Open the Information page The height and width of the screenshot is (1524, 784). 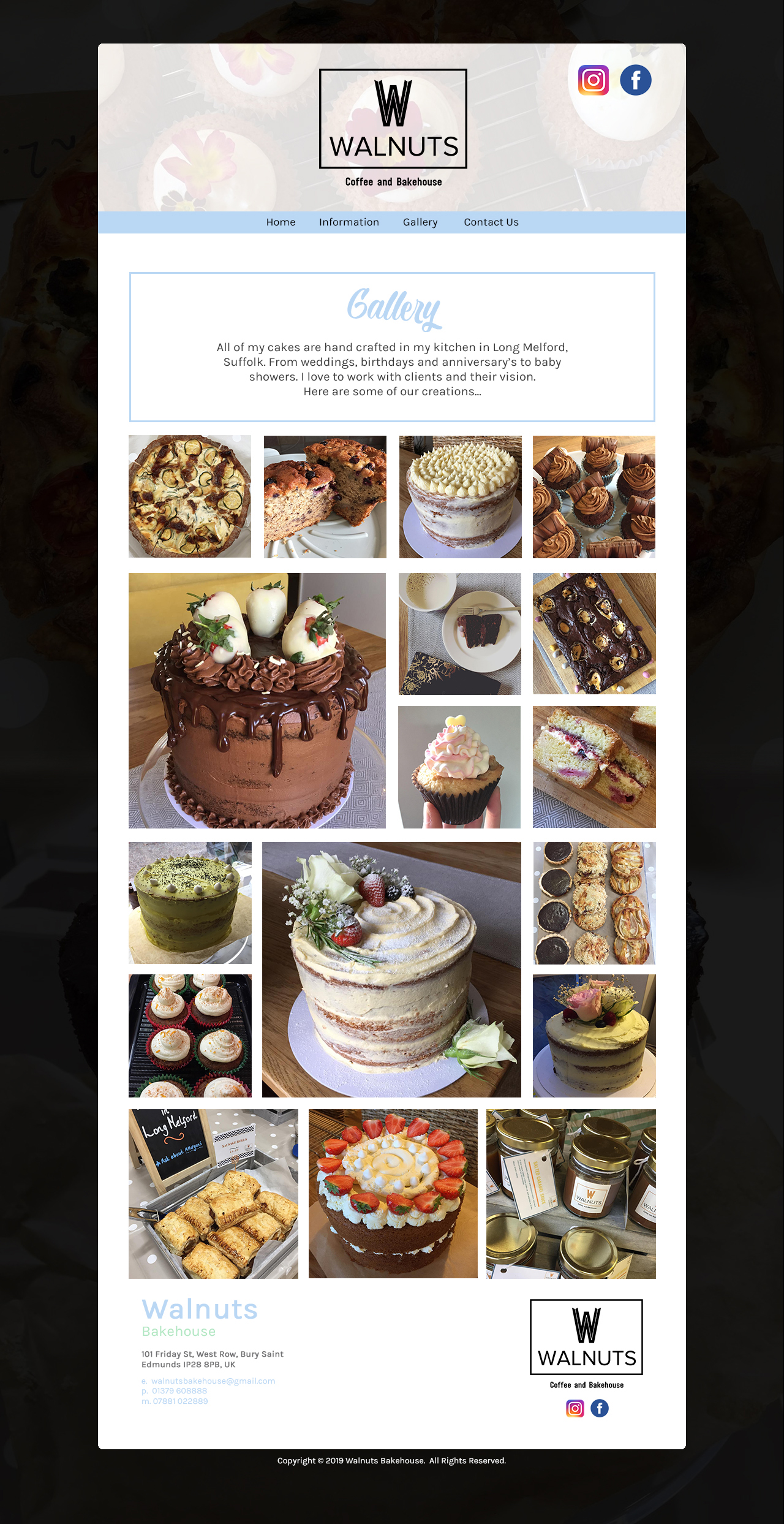[x=349, y=222]
